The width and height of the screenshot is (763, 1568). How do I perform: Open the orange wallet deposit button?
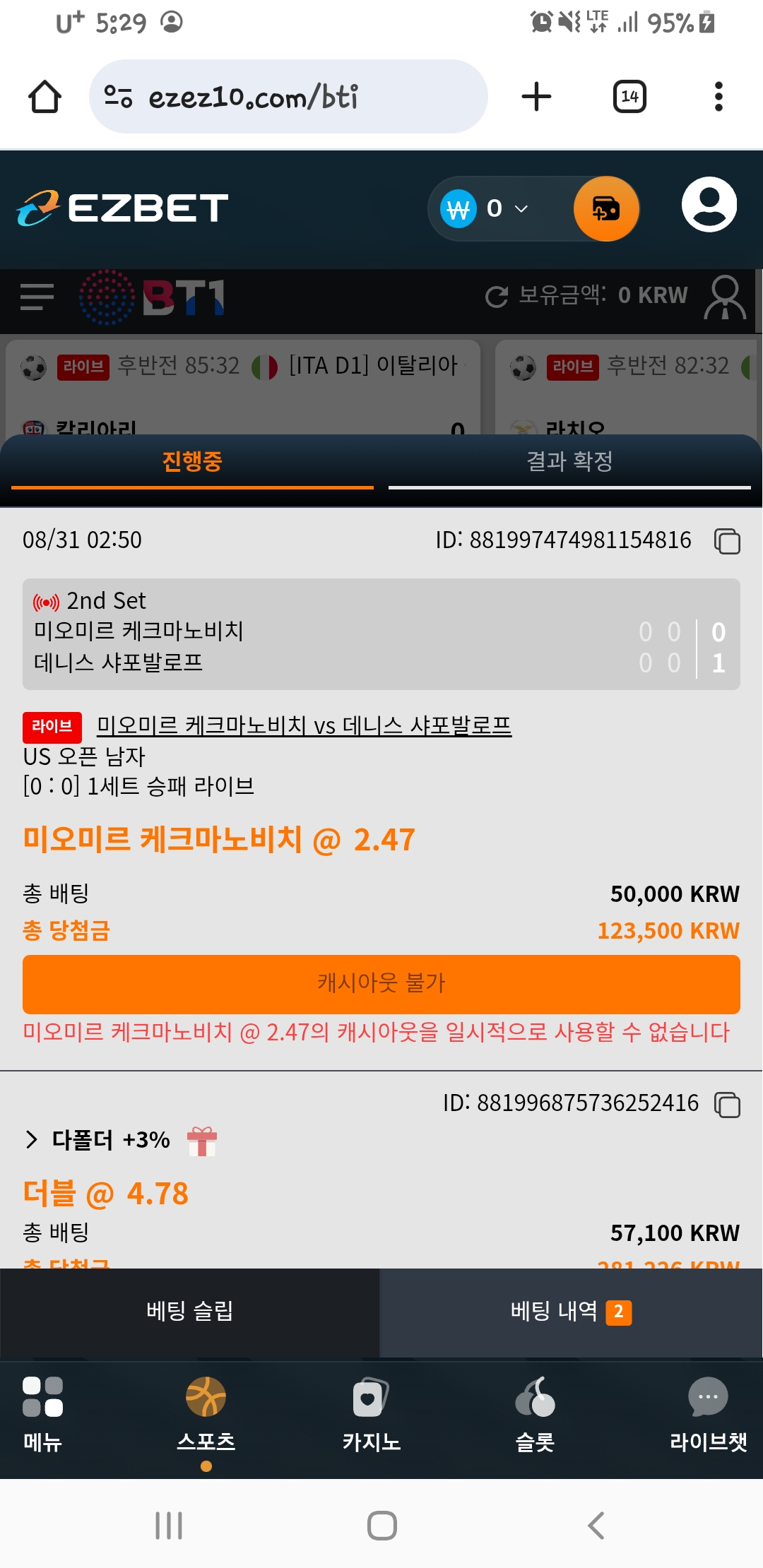tap(606, 209)
